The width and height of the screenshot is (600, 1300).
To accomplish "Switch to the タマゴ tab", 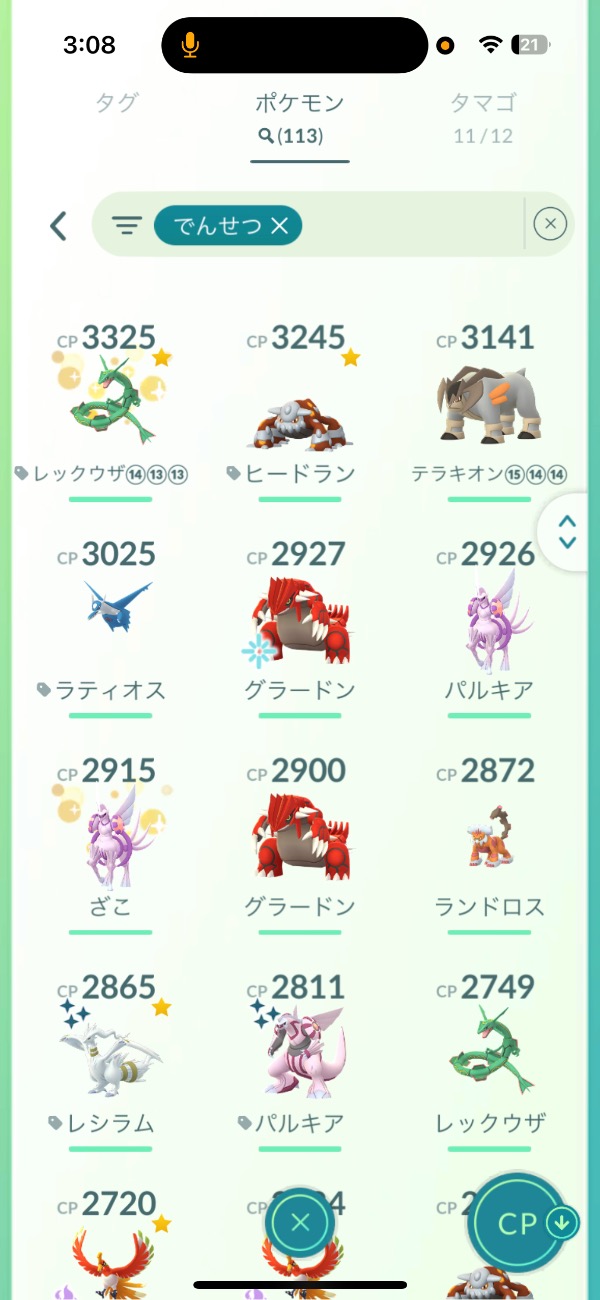I will point(483,103).
